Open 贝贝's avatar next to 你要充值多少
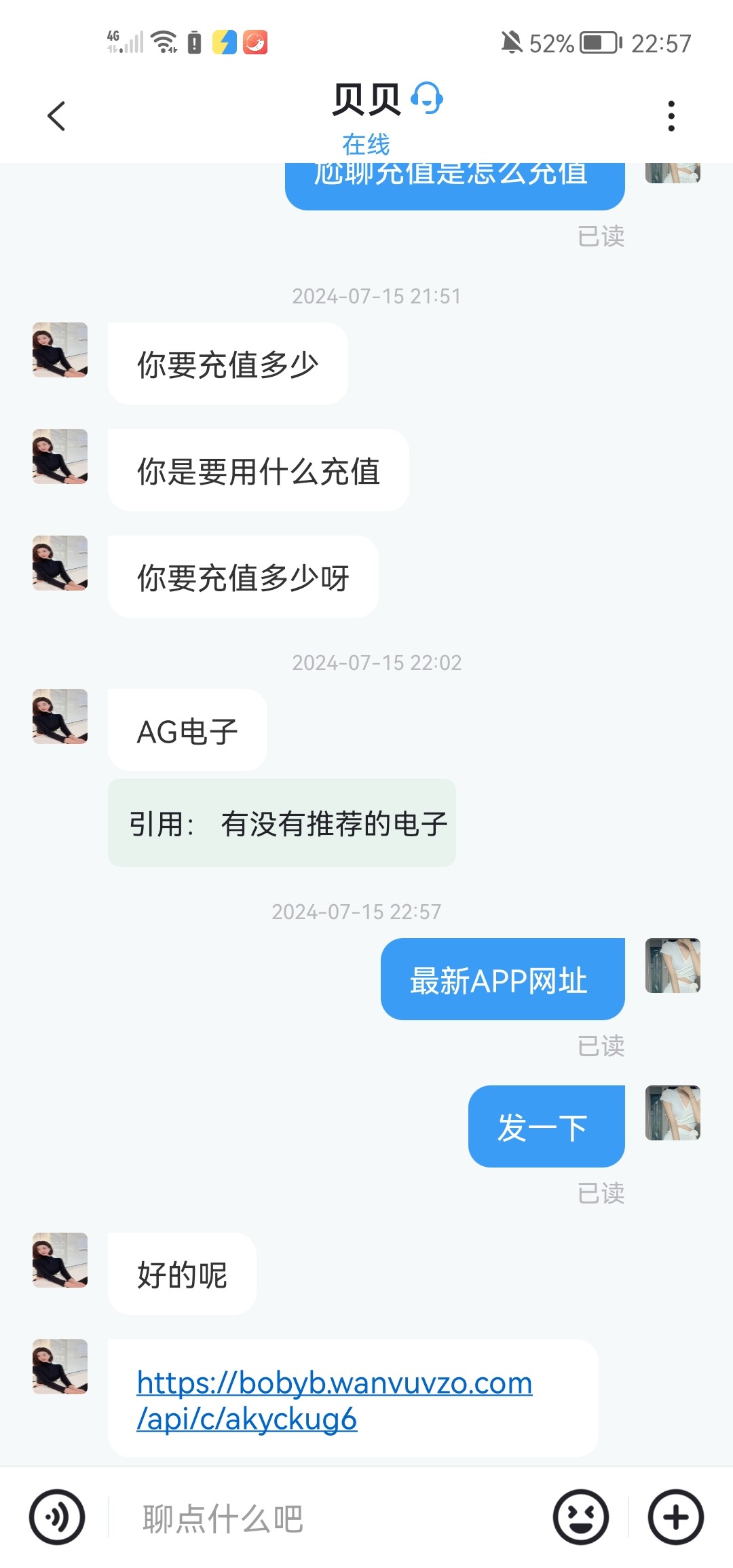This screenshot has height=1568, width=733. [x=60, y=350]
